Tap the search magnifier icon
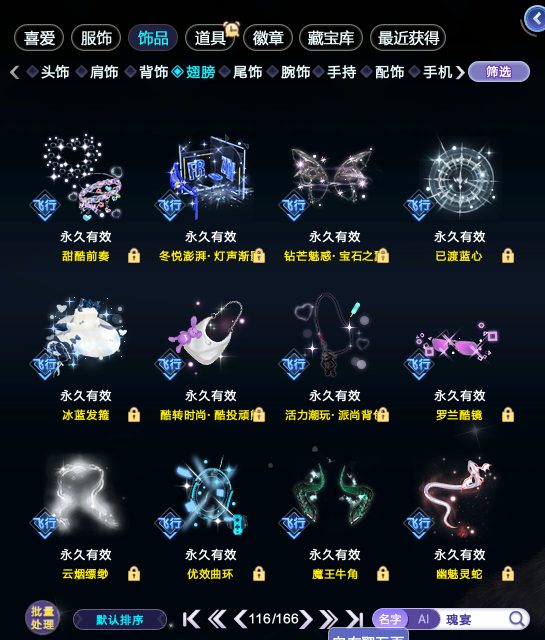 (517, 619)
